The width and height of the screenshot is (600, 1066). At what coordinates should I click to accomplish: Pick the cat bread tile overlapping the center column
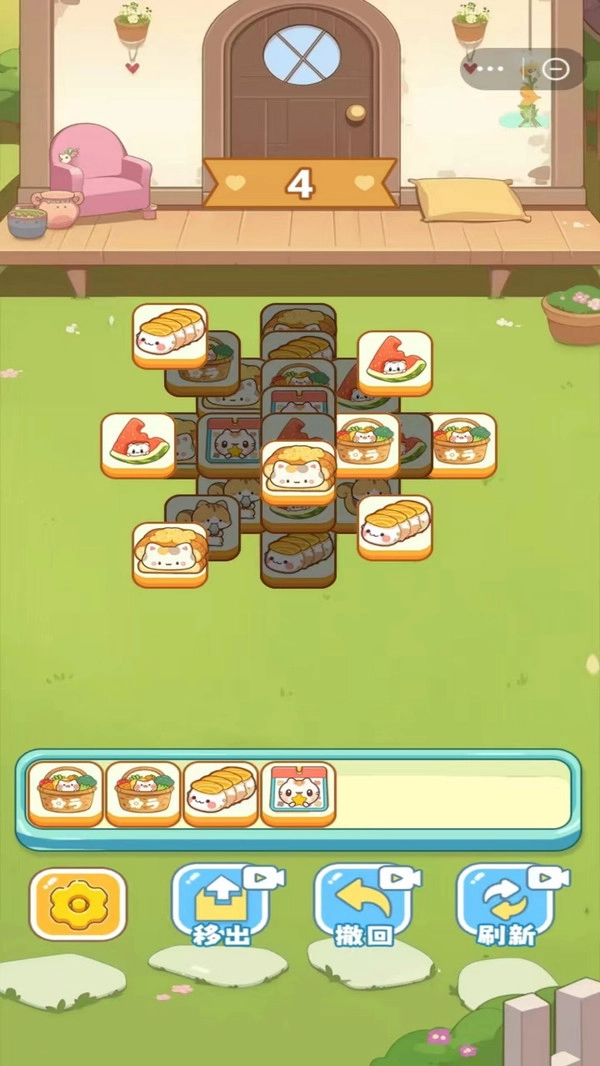pyautogui.click(x=298, y=472)
